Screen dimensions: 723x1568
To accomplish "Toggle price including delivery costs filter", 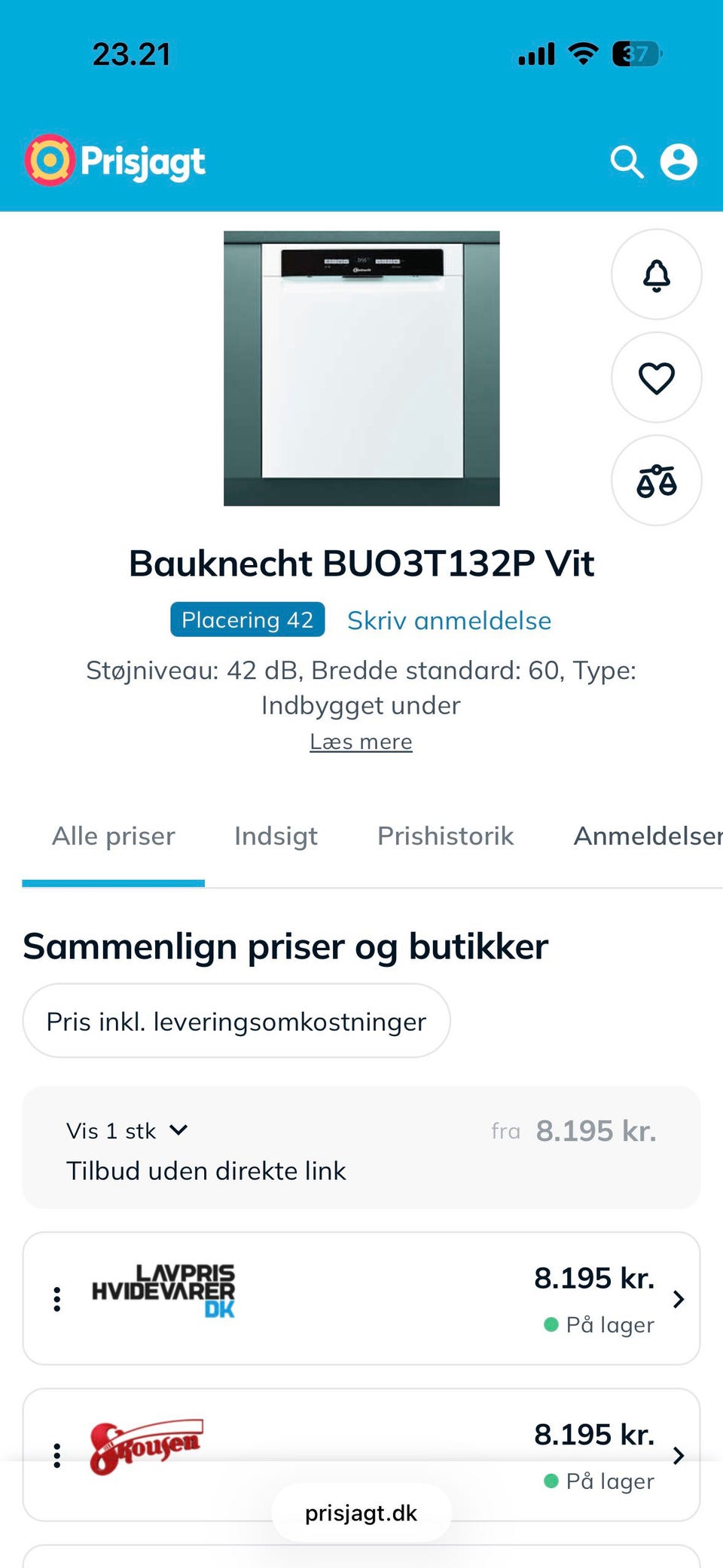I will [236, 1020].
